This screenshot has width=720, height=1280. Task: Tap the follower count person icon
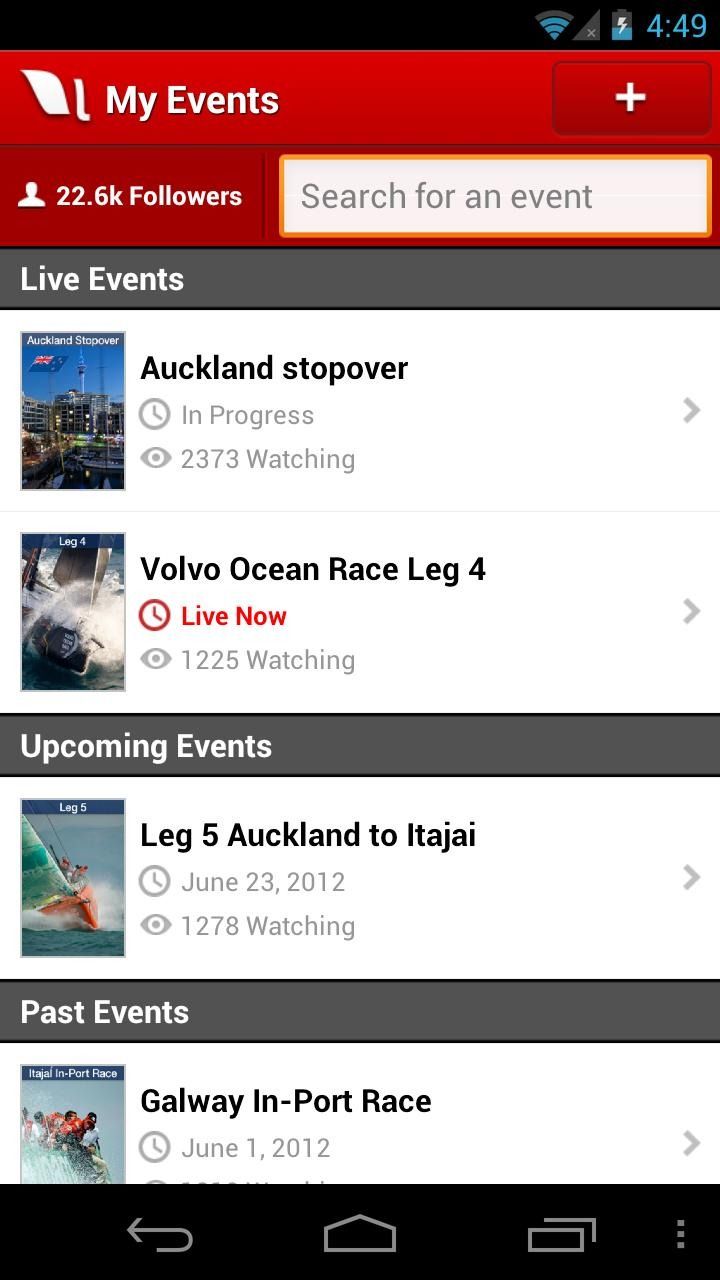point(31,195)
